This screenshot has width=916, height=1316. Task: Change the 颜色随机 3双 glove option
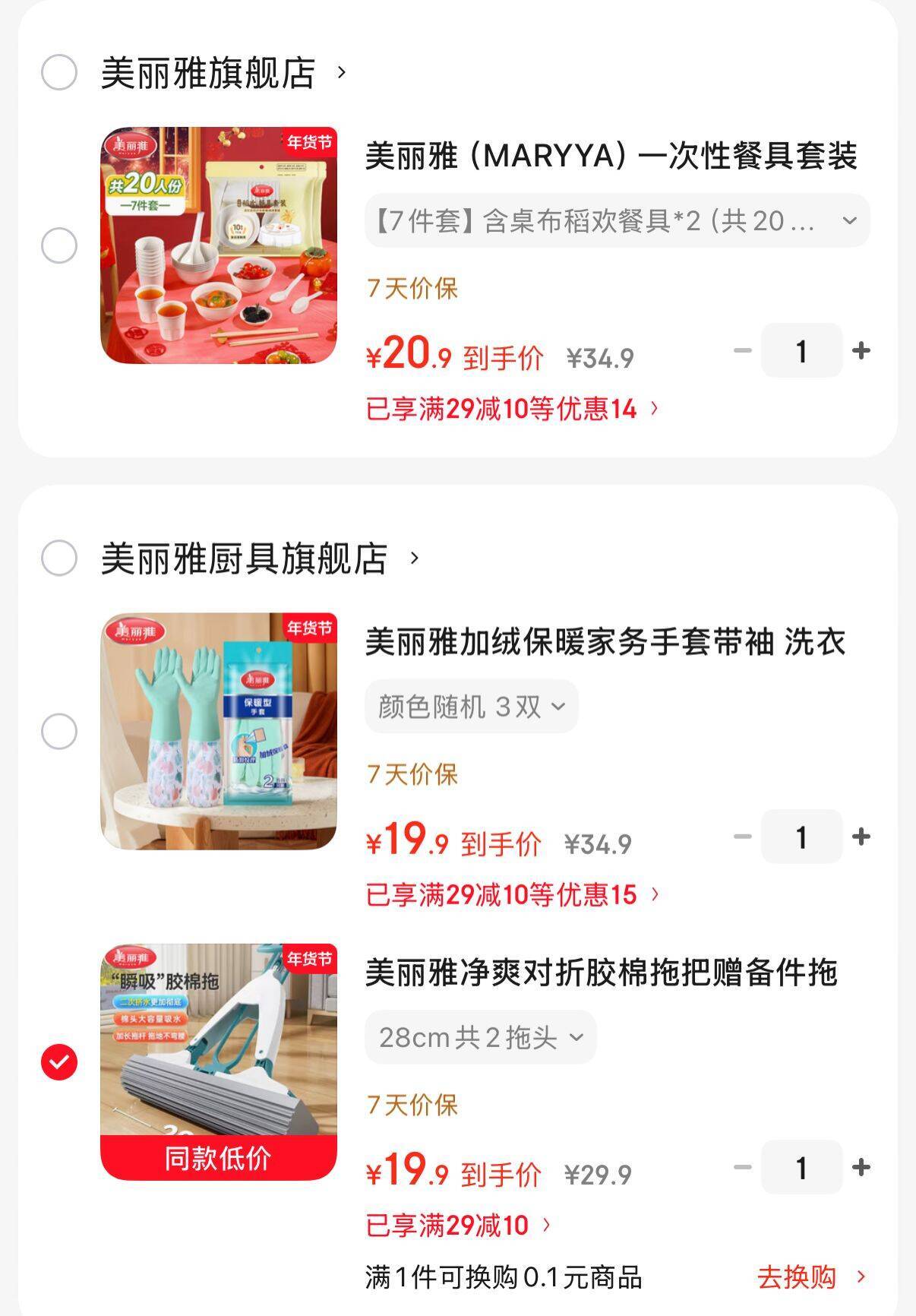471,707
